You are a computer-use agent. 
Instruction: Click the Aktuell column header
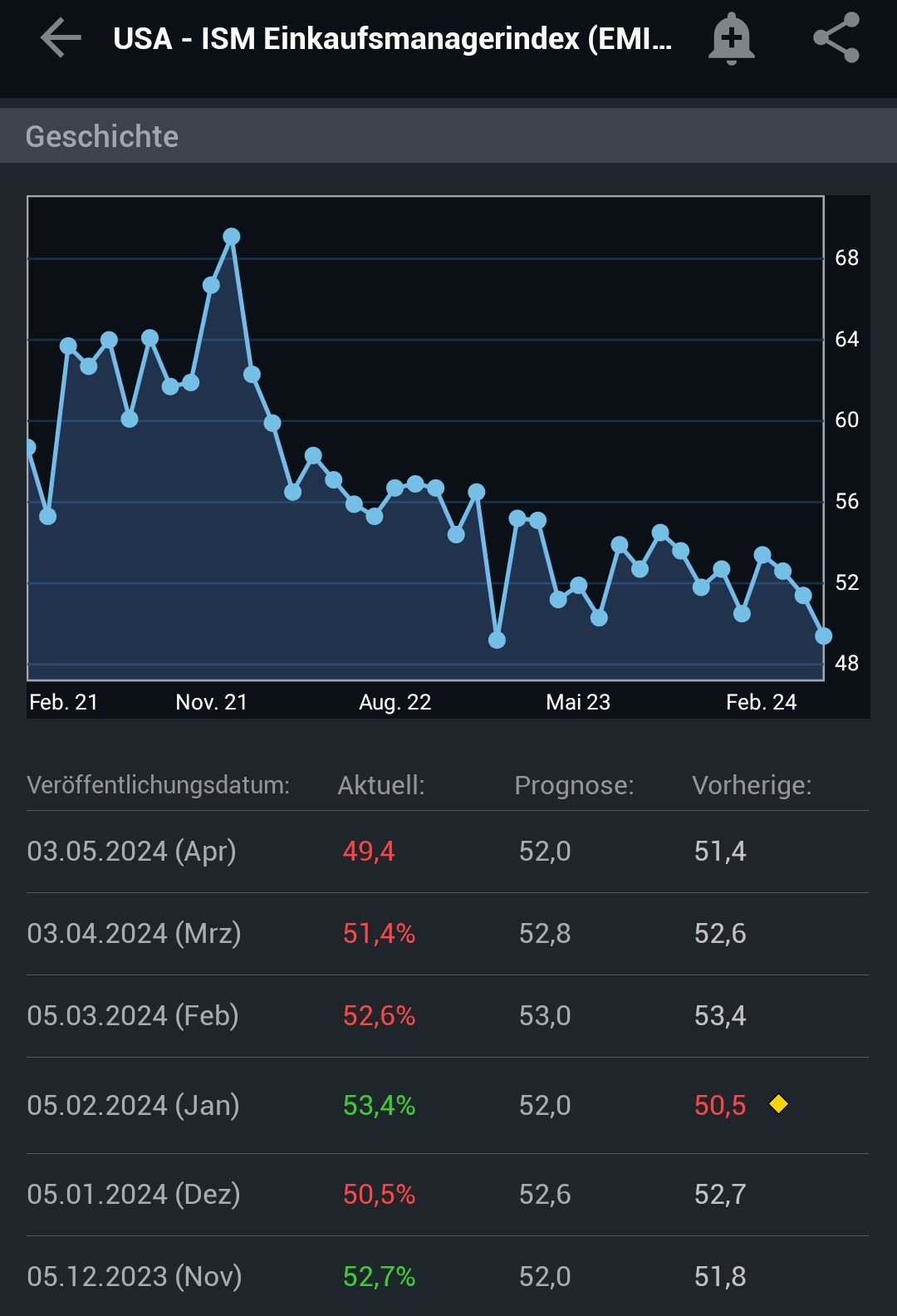(382, 785)
